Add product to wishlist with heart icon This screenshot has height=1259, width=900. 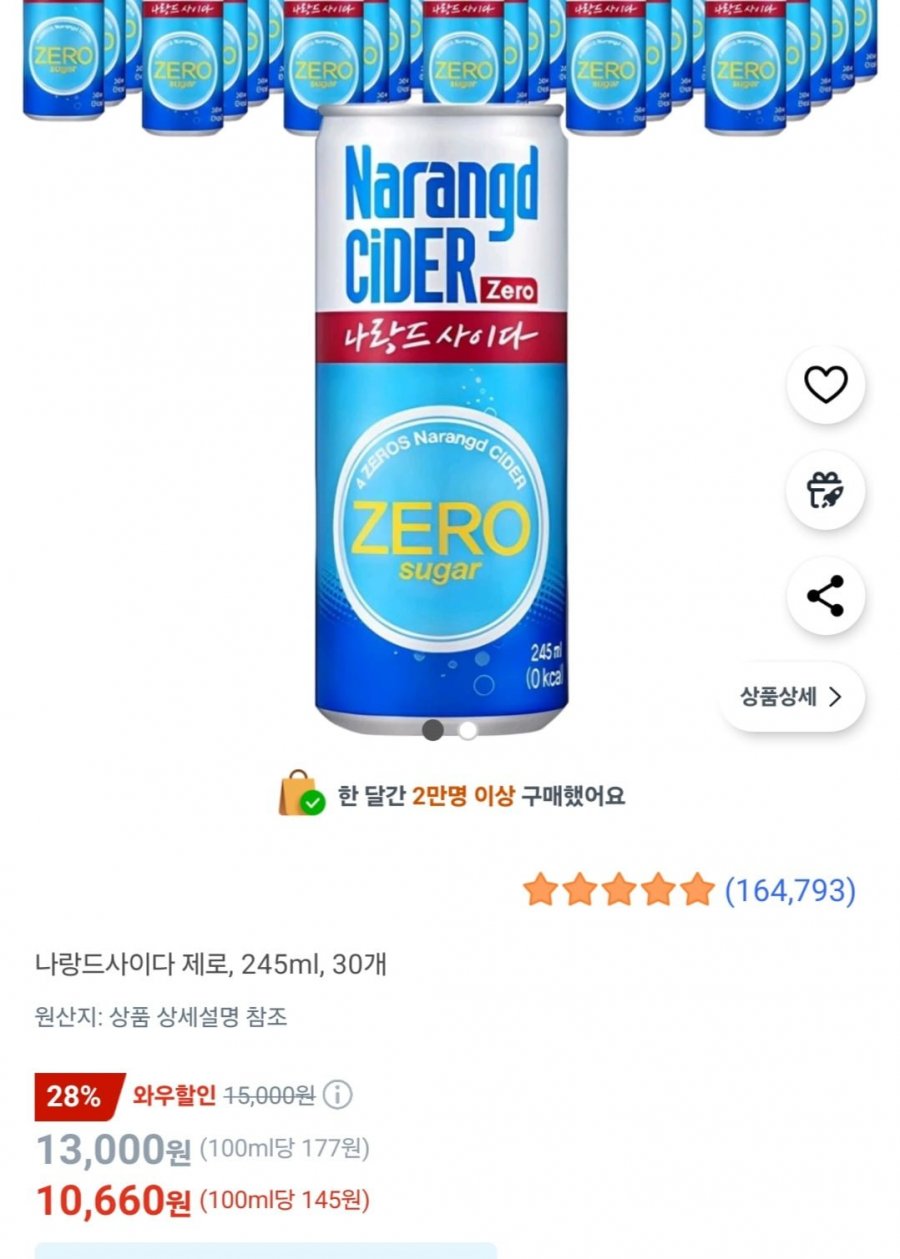tap(825, 385)
